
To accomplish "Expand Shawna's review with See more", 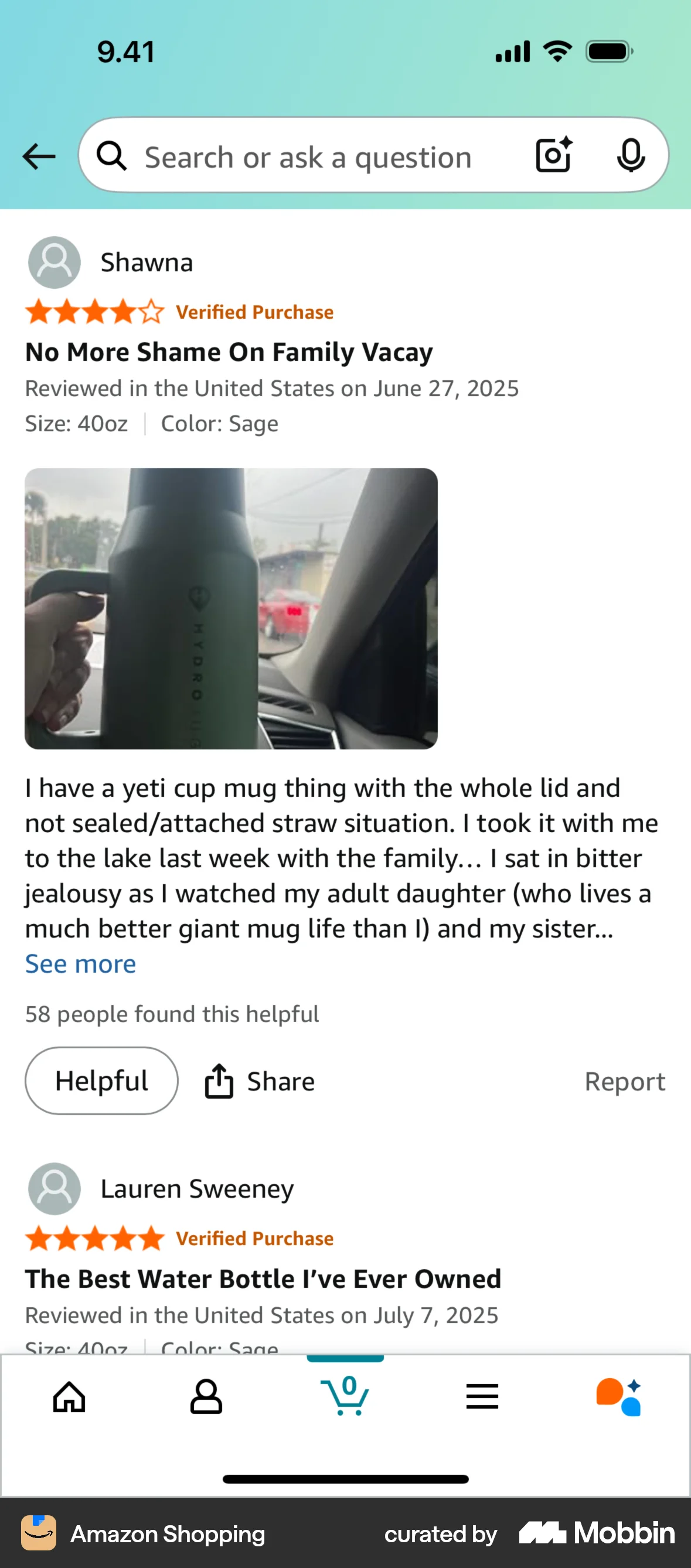I will pos(80,963).
